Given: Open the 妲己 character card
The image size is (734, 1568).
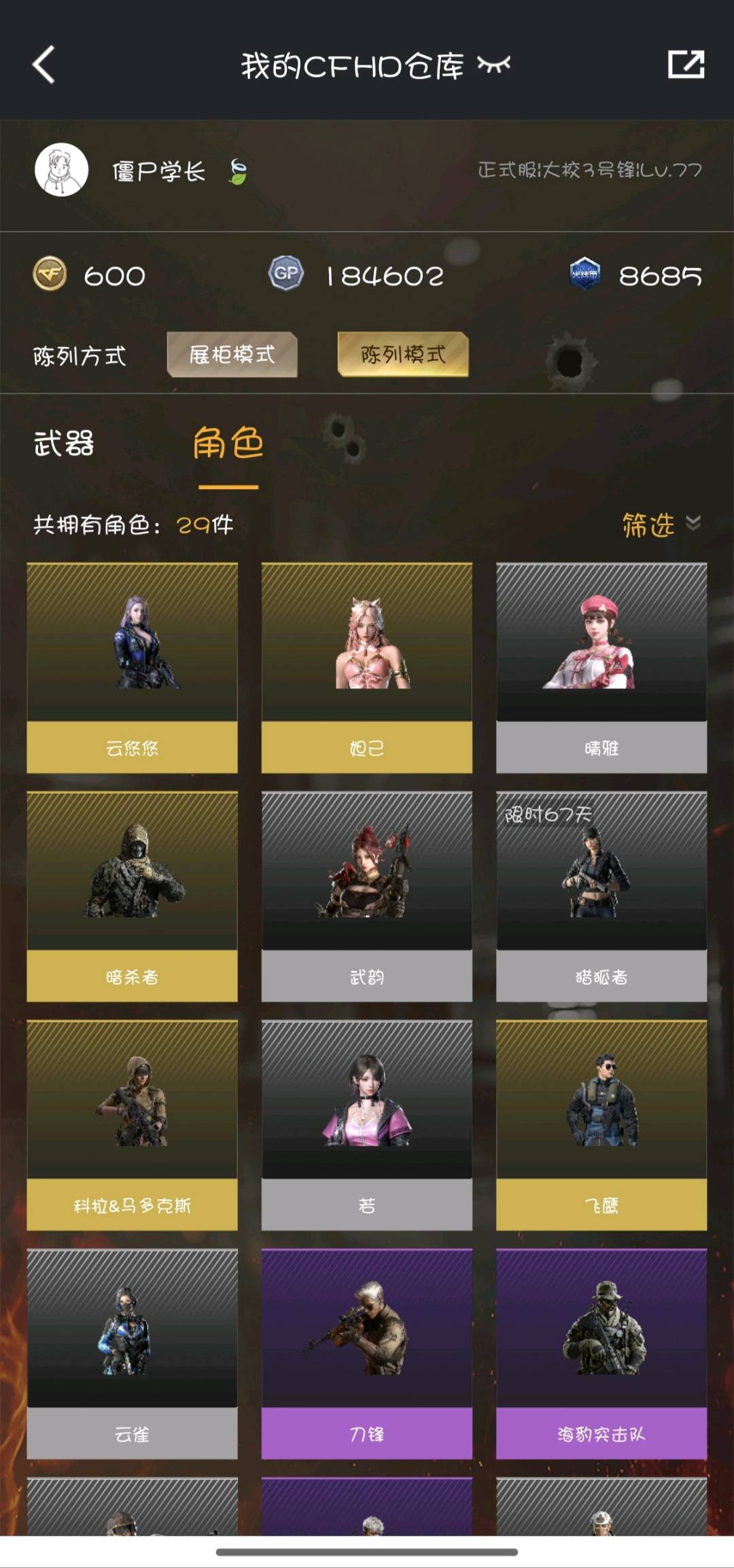Looking at the screenshot, I should (x=367, y=668).
